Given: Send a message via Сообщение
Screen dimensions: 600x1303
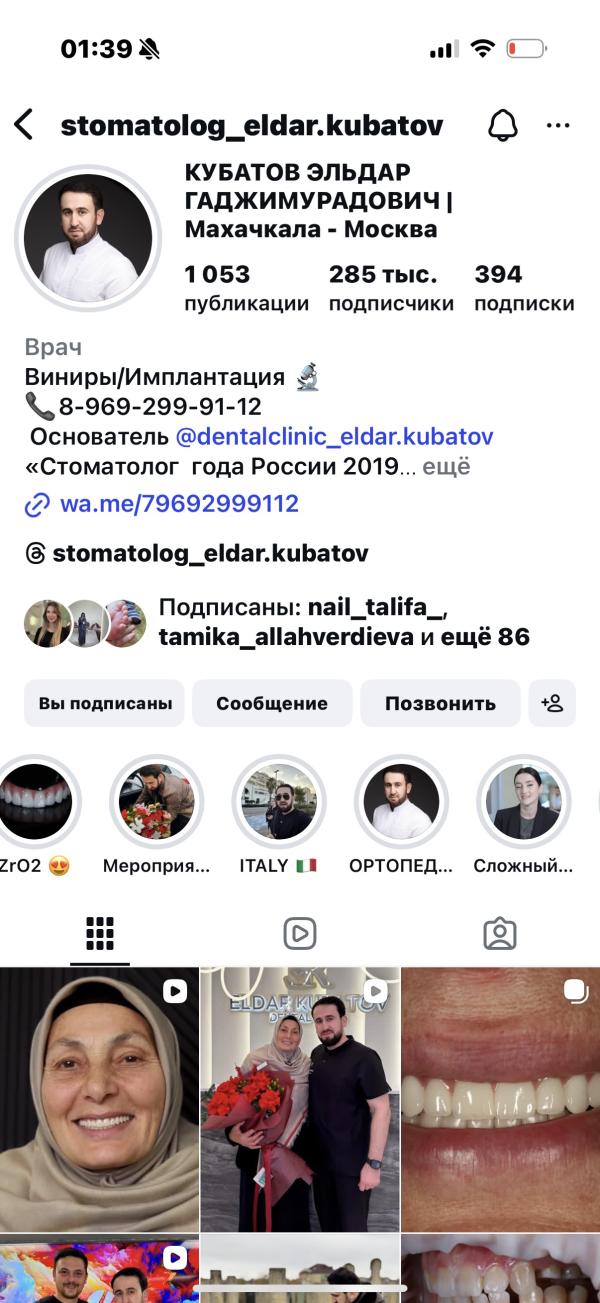Looking at the screenshot, I should (x=272, y=703).
